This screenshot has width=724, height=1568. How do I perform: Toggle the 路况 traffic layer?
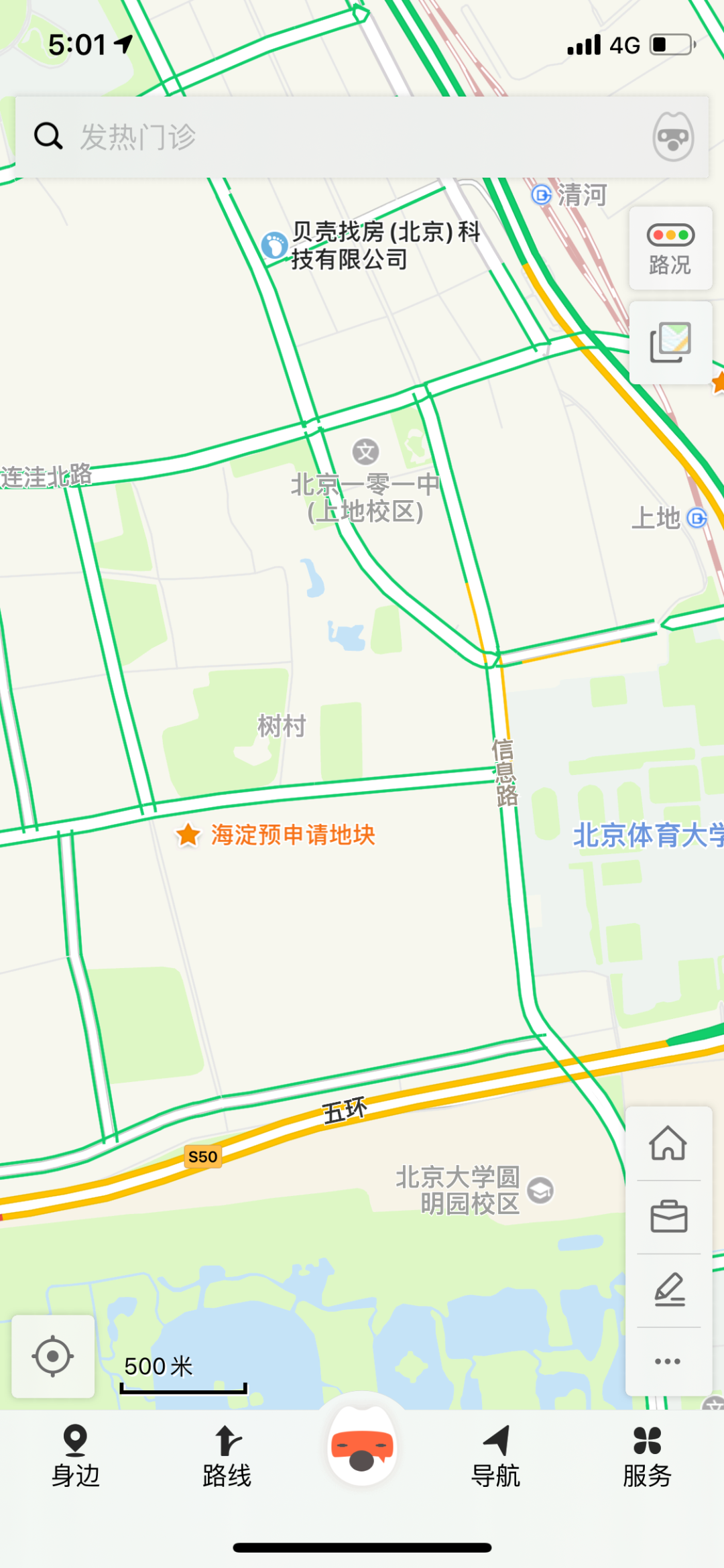(670, 249)
